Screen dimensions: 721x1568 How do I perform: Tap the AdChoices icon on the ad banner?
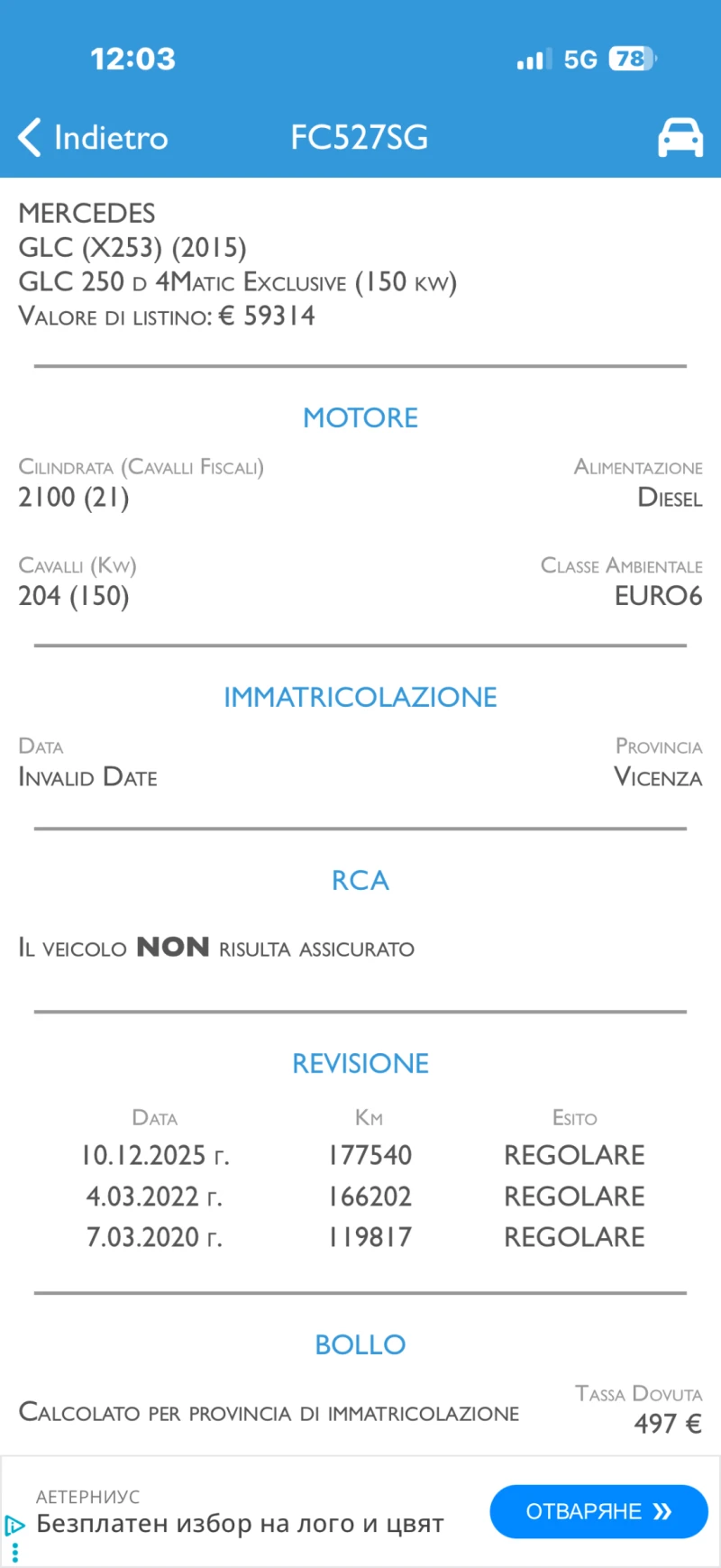tap(14, 1526)
